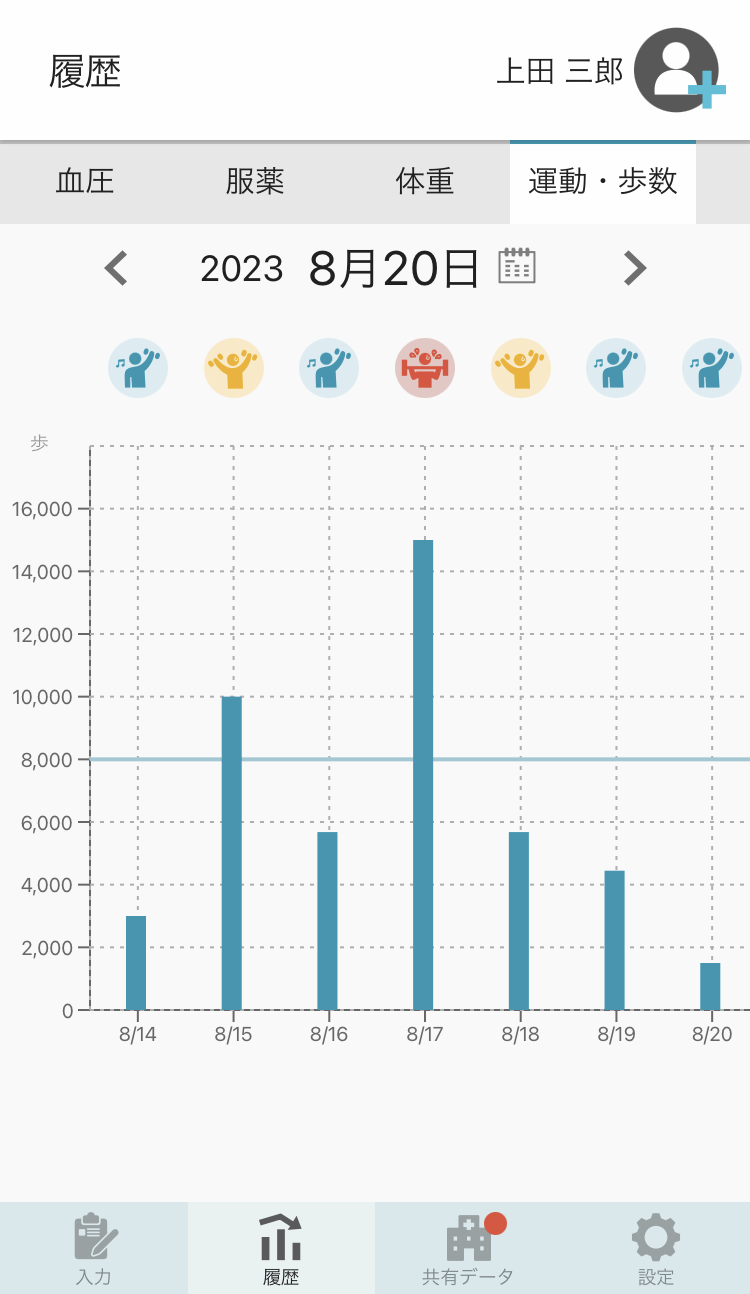Go to the next week arrow
Viewport: 750px width, 1294px height.
click(635, 268)
